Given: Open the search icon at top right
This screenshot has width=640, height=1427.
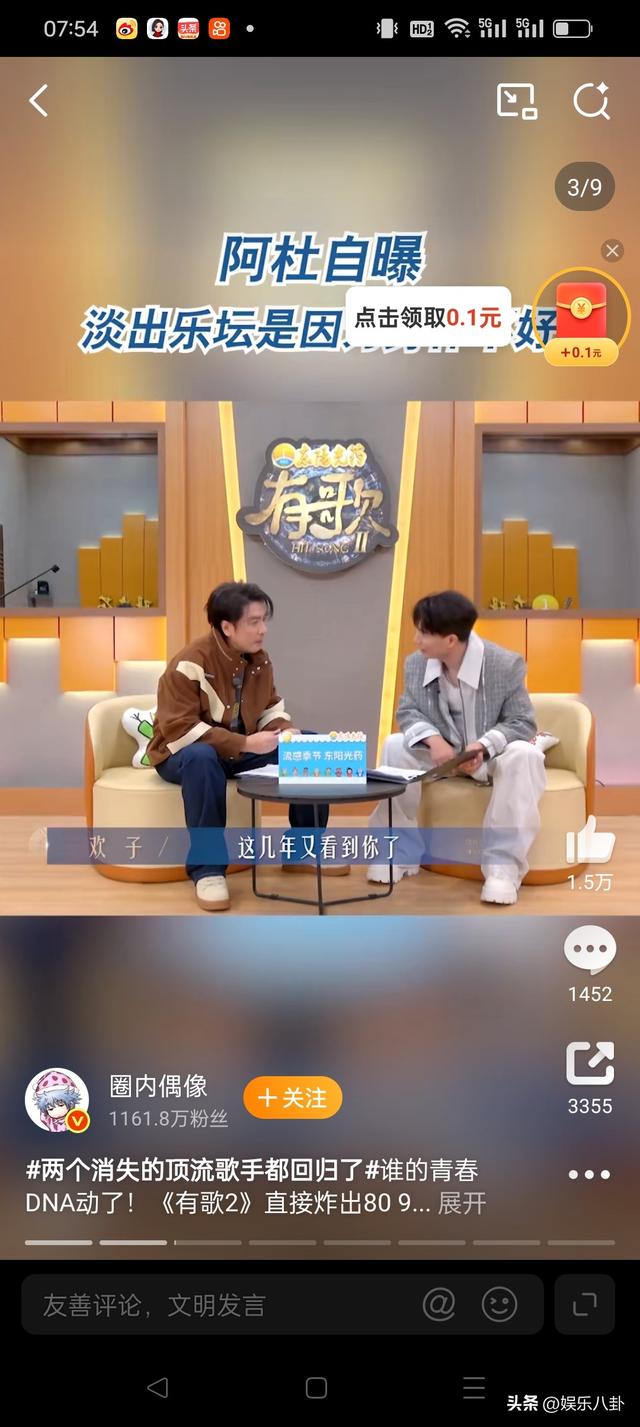Looking at the screenshot, I should (x=591, y=101).
